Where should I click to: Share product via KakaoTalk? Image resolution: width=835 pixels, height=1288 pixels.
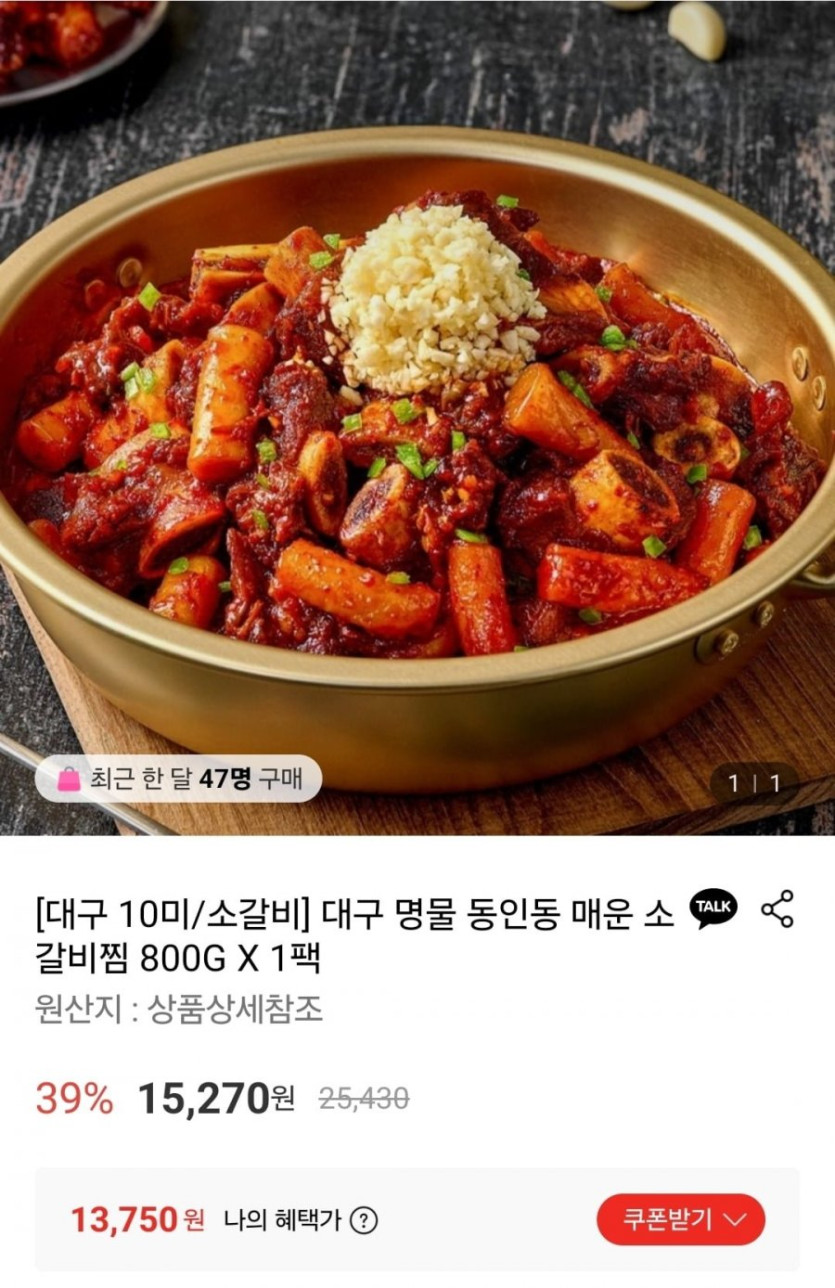(x=713, y=909)
